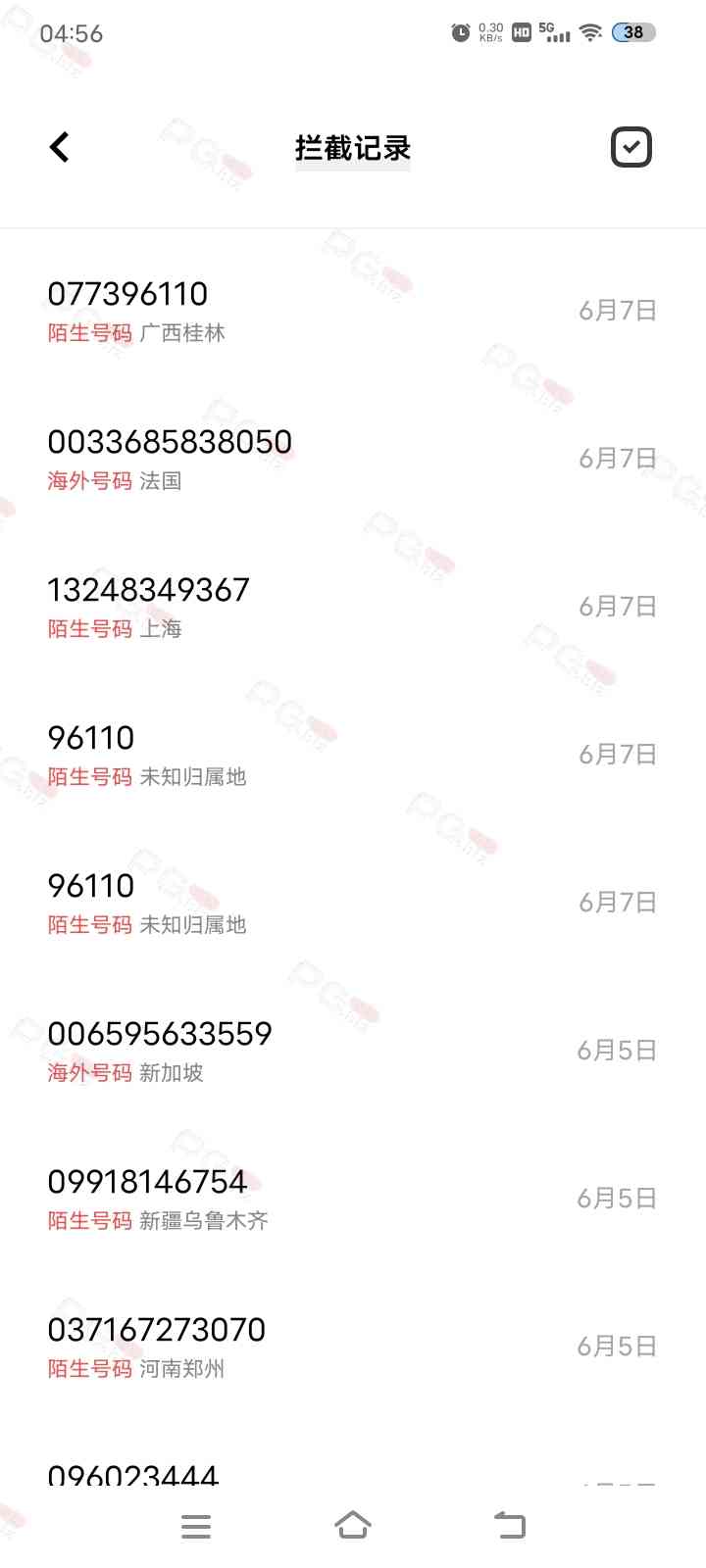This screenshot has width=706, height=1568.
Task: Go back from the 拦截记录 screen
Action: 60,147
